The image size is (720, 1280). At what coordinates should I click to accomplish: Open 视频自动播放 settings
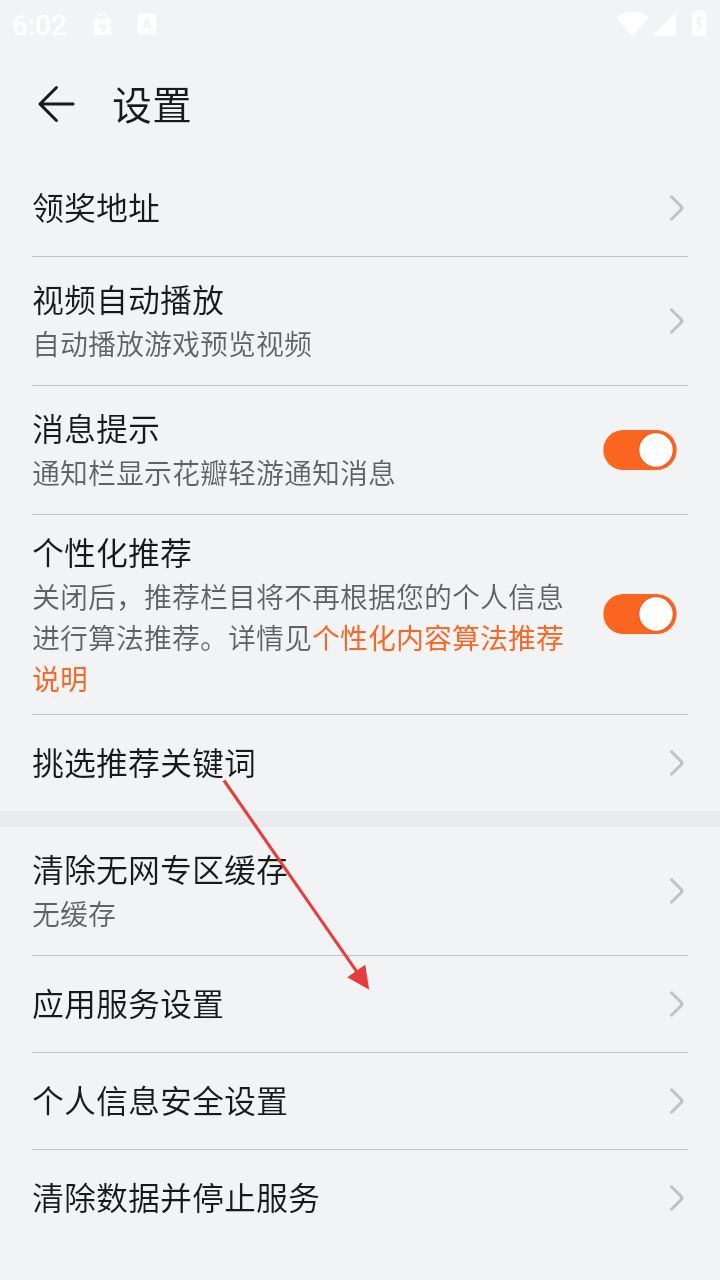point(360,320)
